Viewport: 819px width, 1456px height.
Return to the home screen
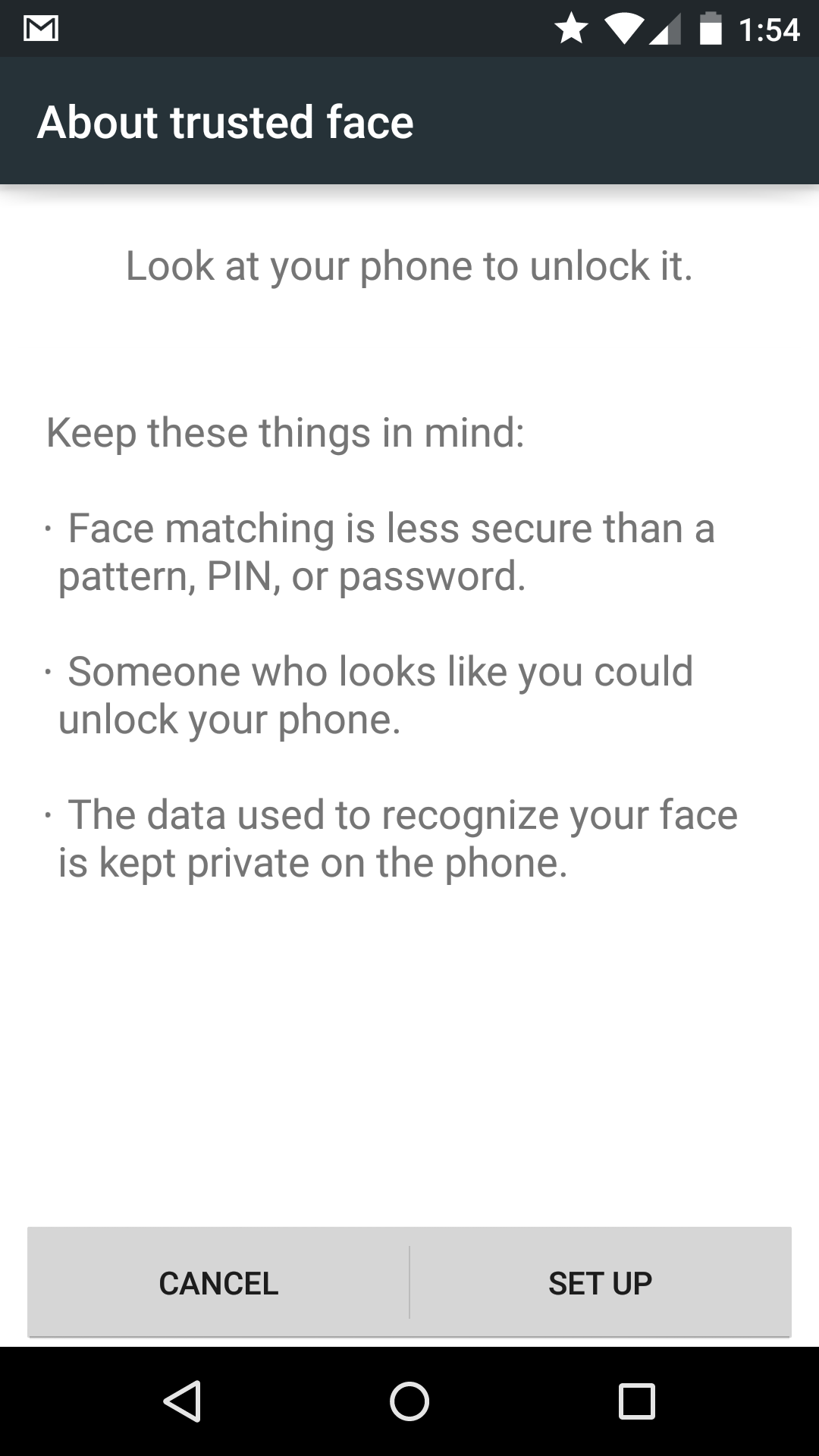[409, 1401]
